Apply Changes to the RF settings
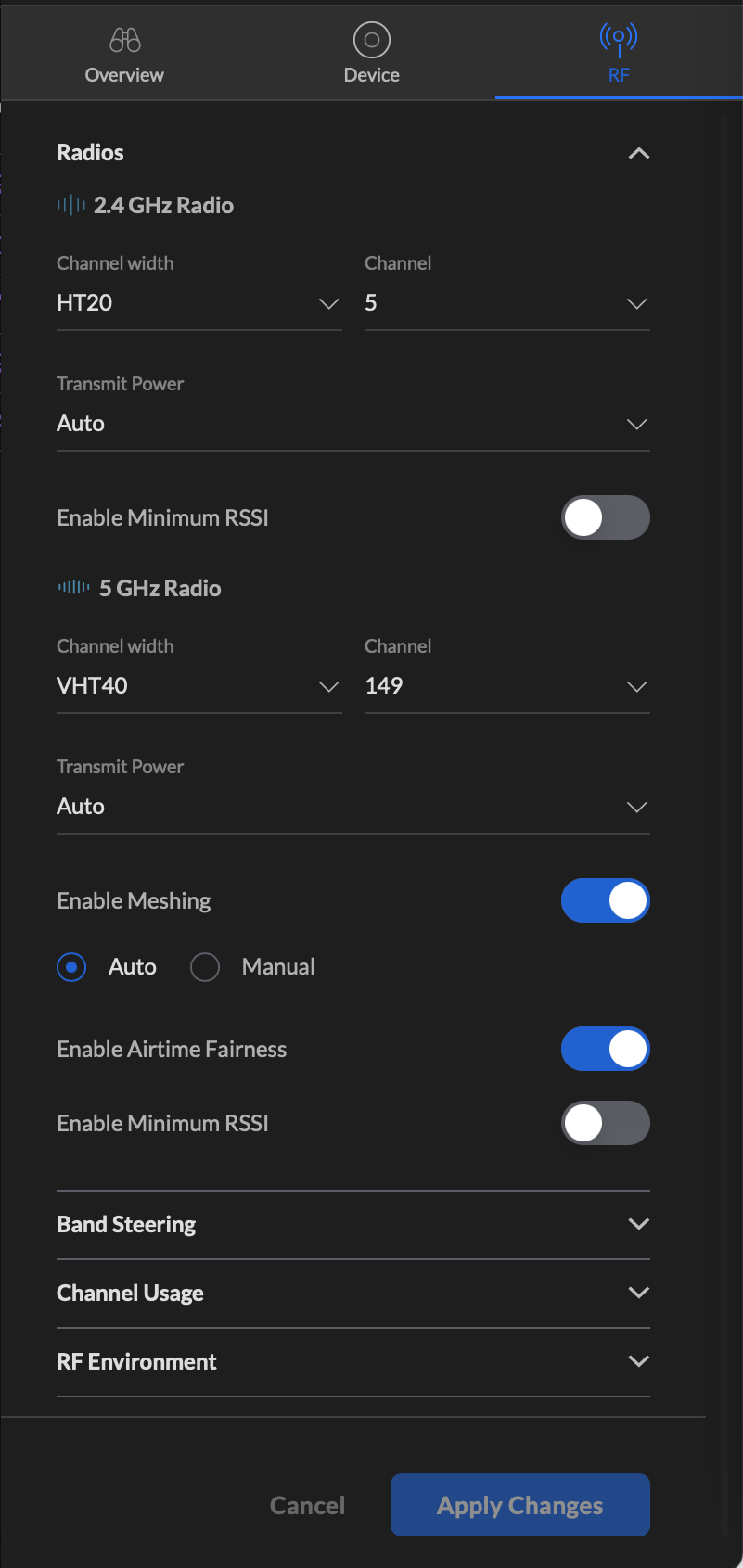 coord(519,1505)
